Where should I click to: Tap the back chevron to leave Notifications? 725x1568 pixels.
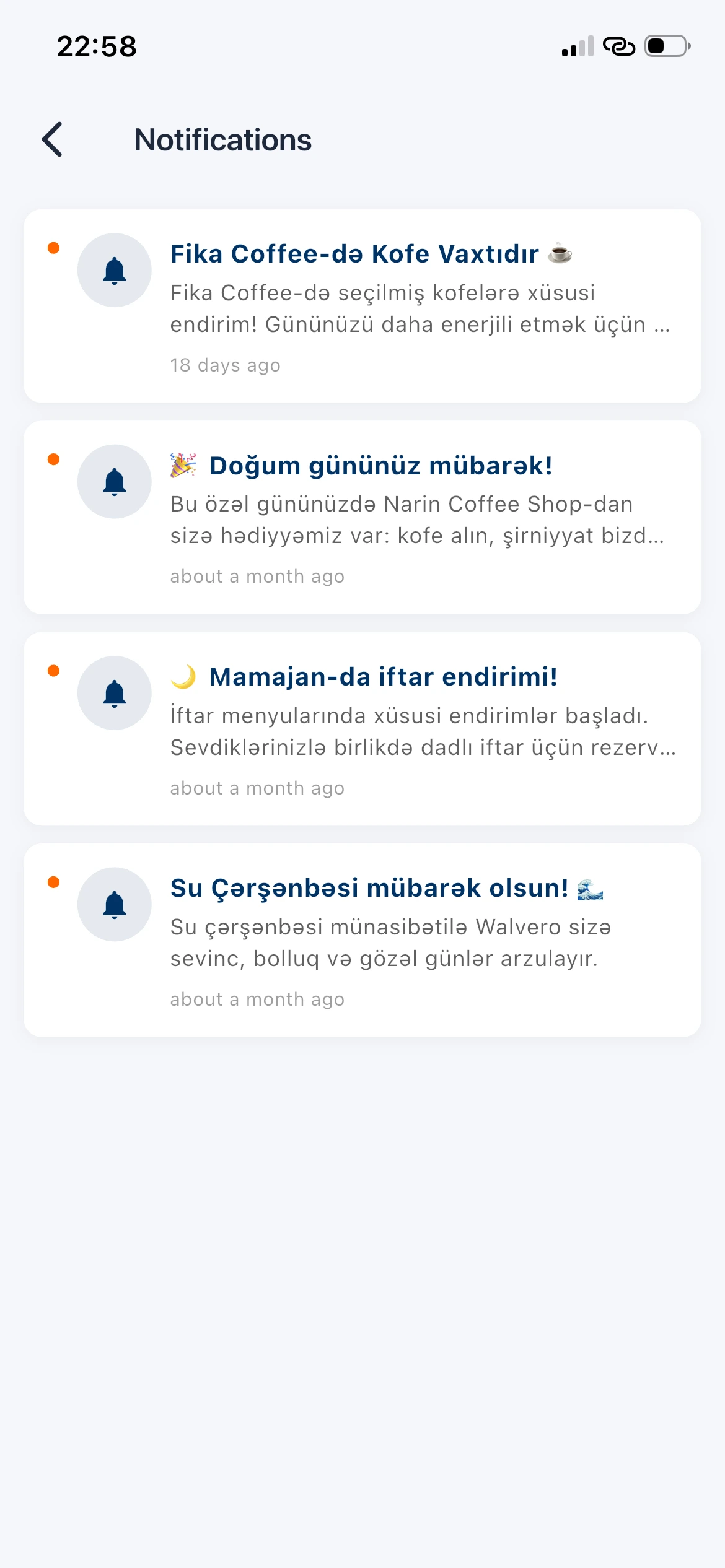point(52,140)
